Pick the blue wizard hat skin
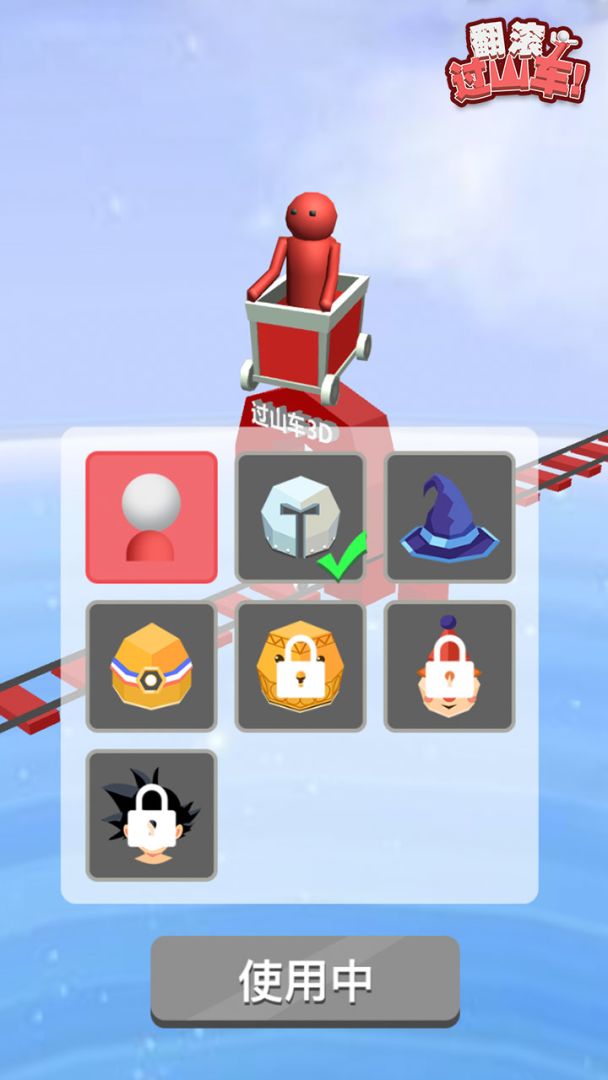 click(x=450, y=517)
